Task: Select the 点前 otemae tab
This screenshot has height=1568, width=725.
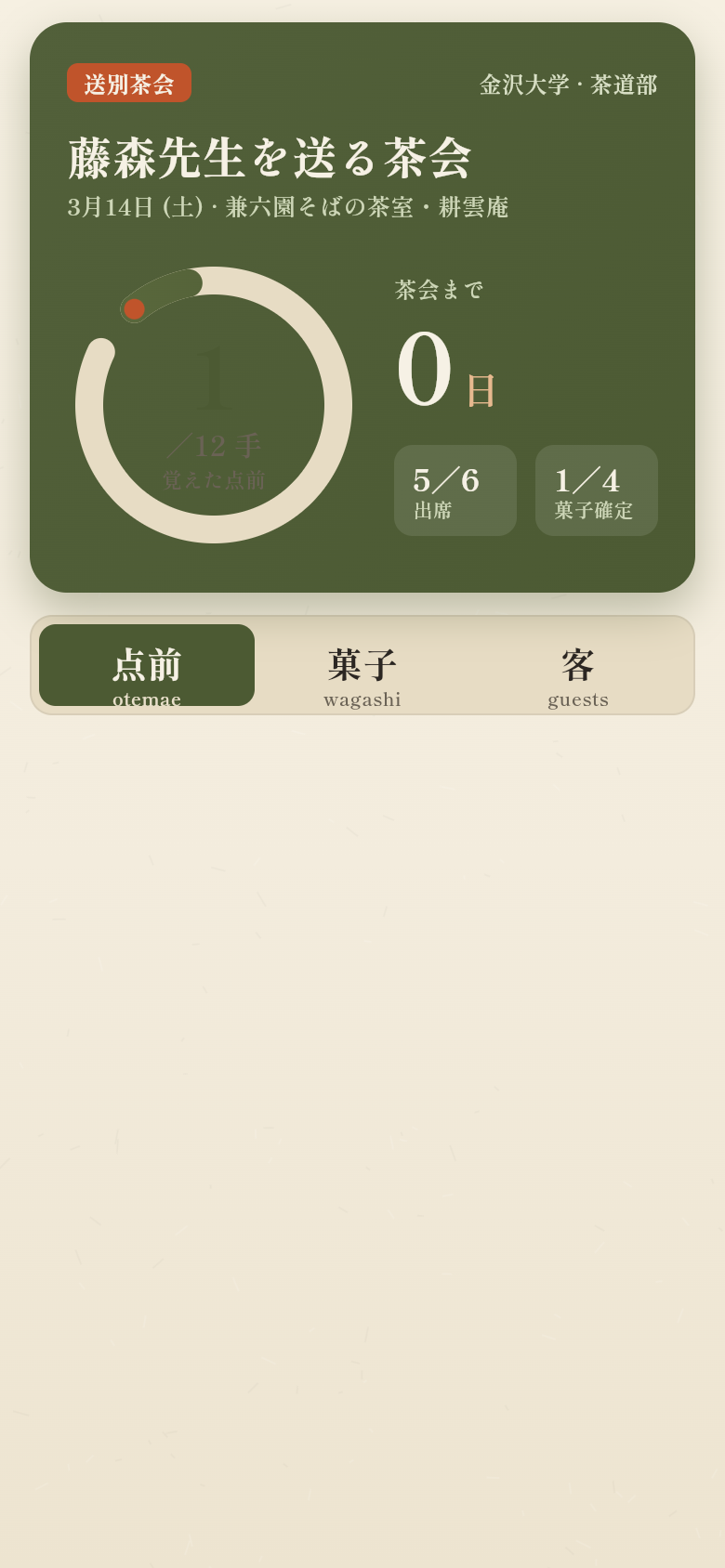Action: click(x=147, y=665)
